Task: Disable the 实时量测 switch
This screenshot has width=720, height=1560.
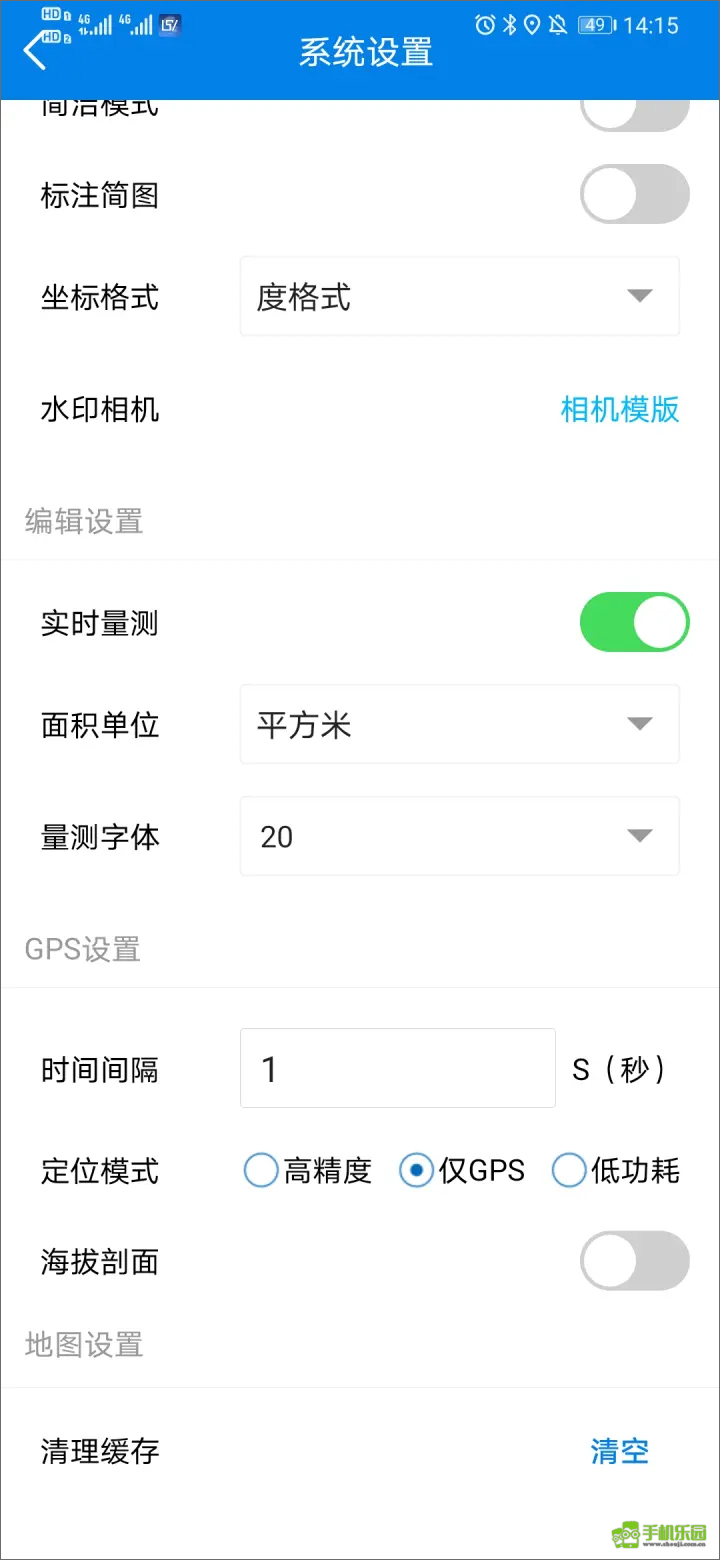Action: click(x=634, y=622)
